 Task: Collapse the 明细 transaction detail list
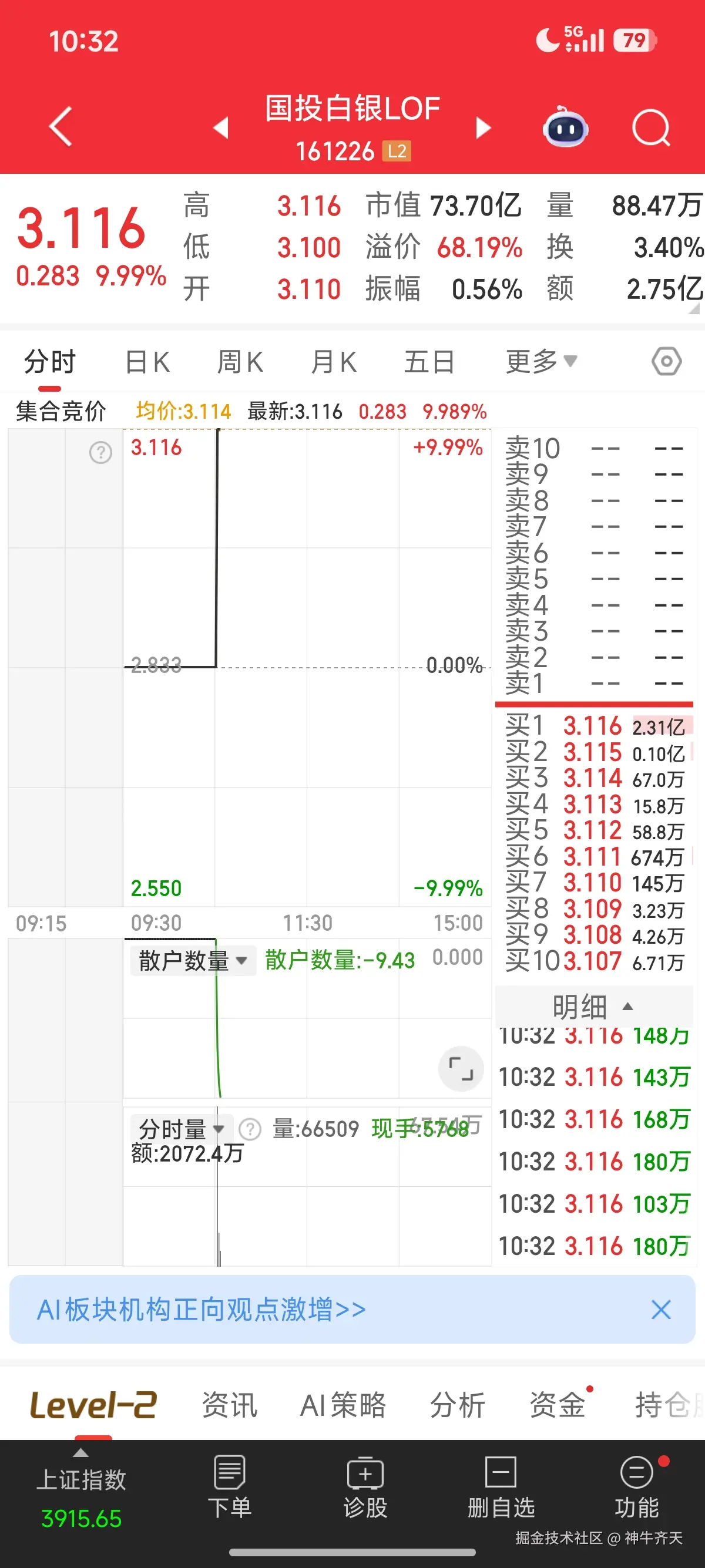point(593,1005)
